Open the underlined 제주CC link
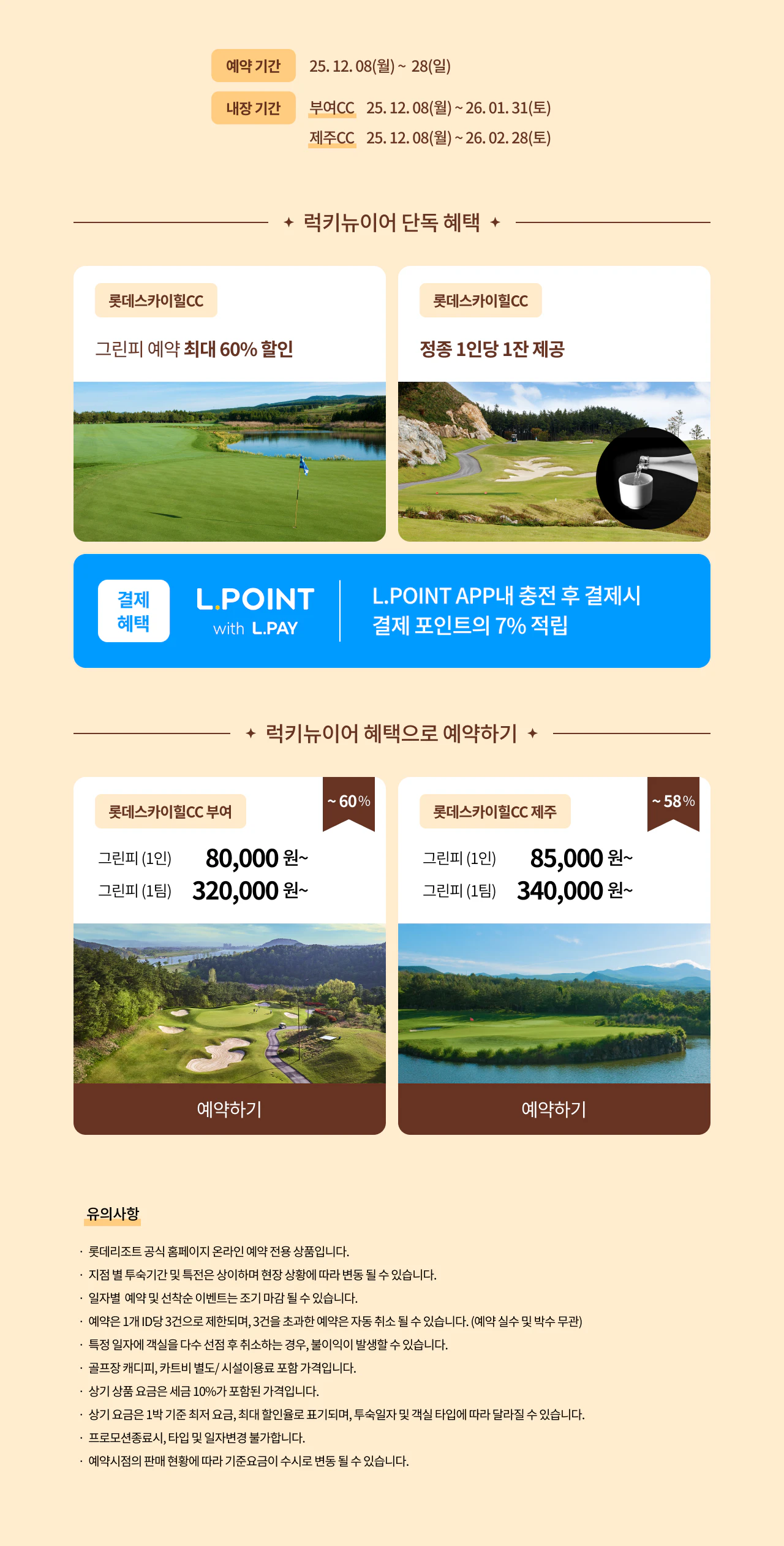This screenshot has width=784, height=1546. (x=331, y=138)
